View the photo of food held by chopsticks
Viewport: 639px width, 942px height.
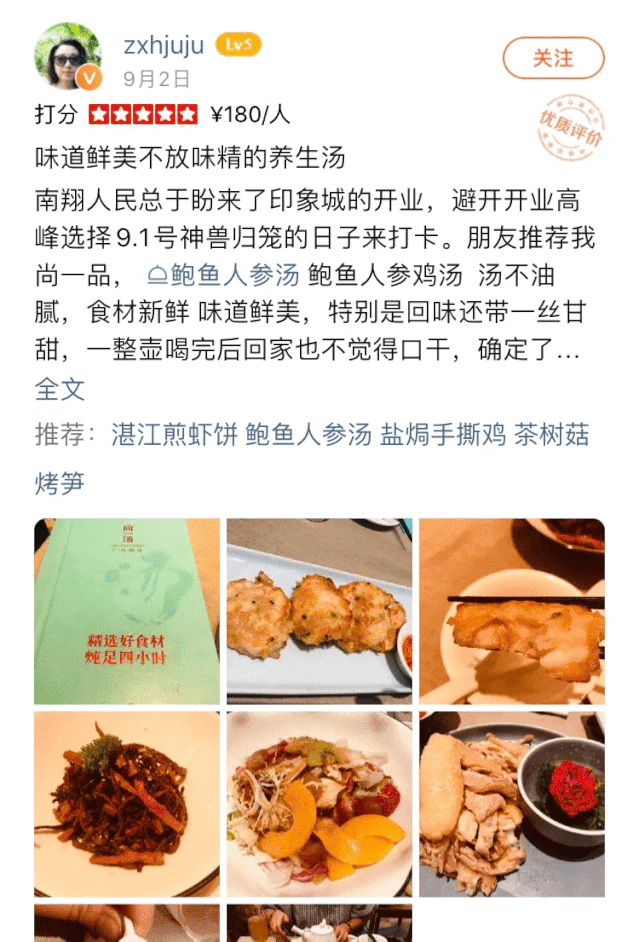click(511, 611)
